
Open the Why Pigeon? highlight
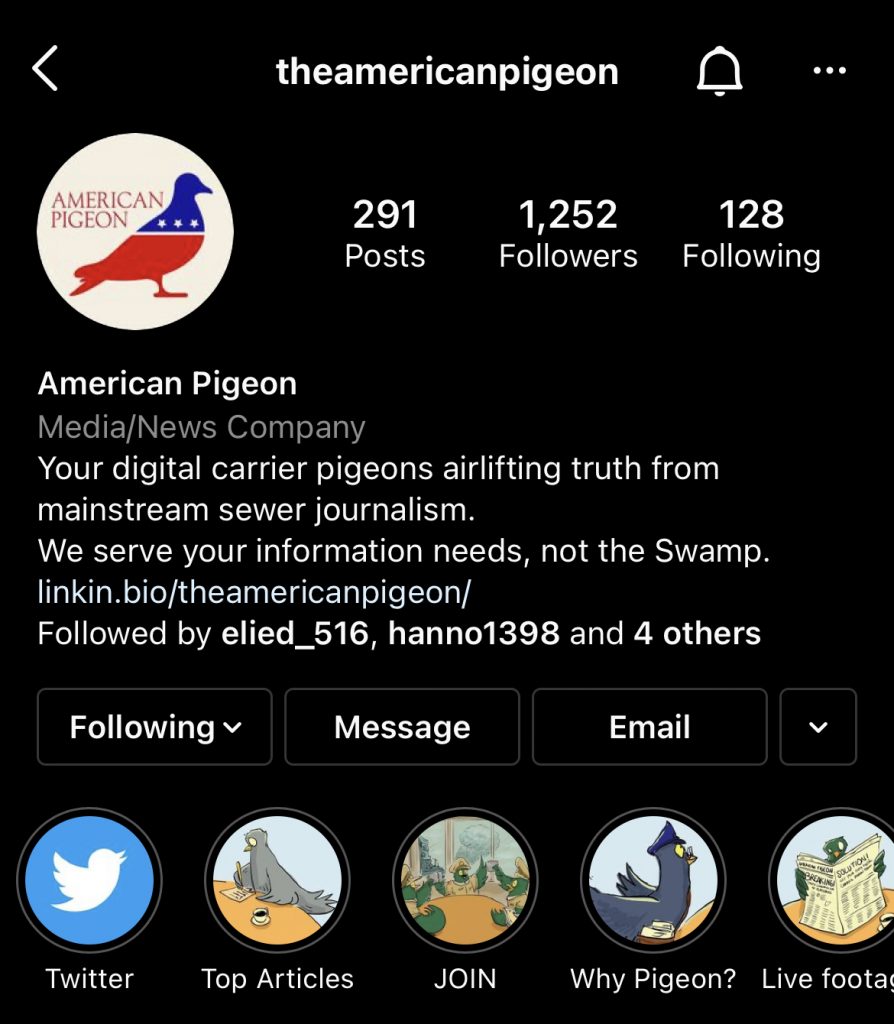point(652,881)
